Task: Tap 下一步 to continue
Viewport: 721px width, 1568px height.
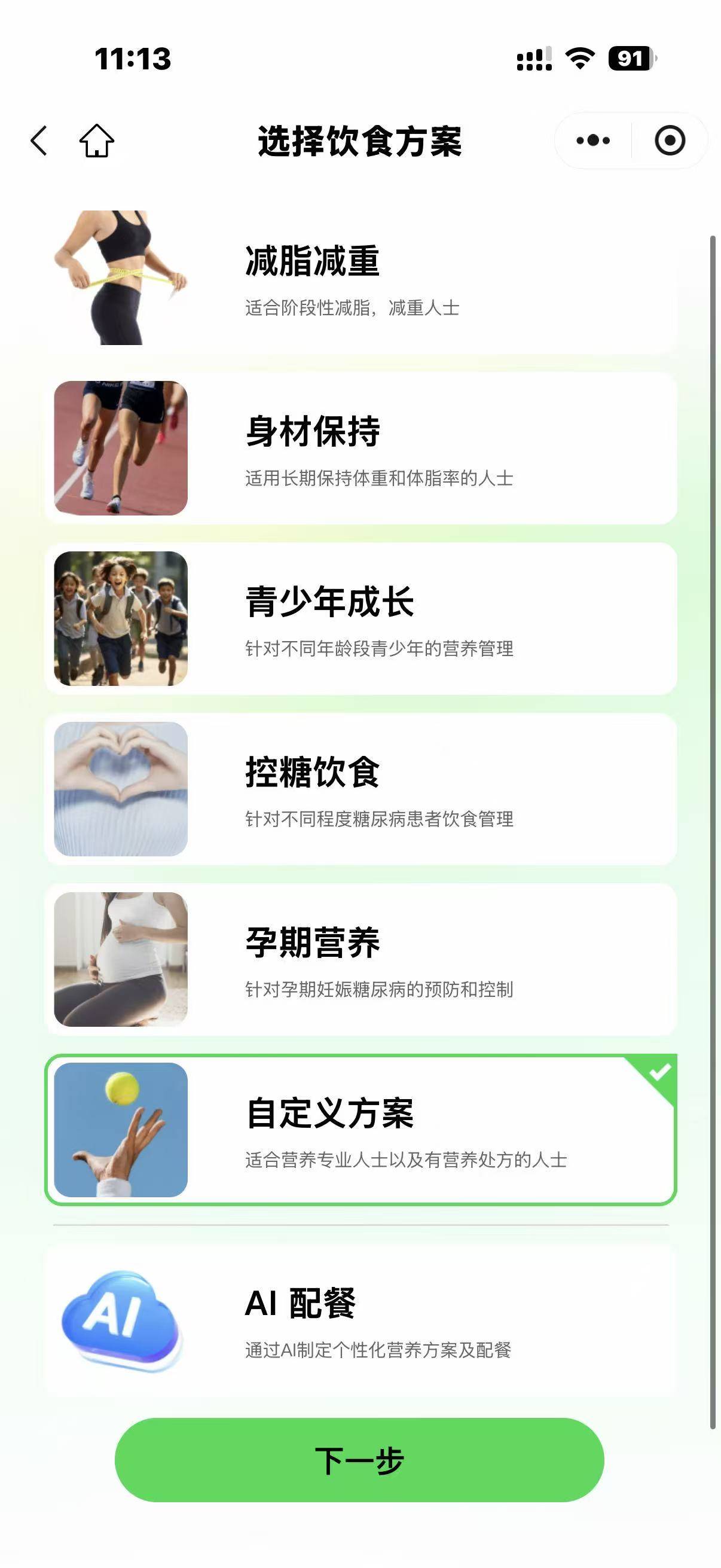Action: coord(359,1460)
